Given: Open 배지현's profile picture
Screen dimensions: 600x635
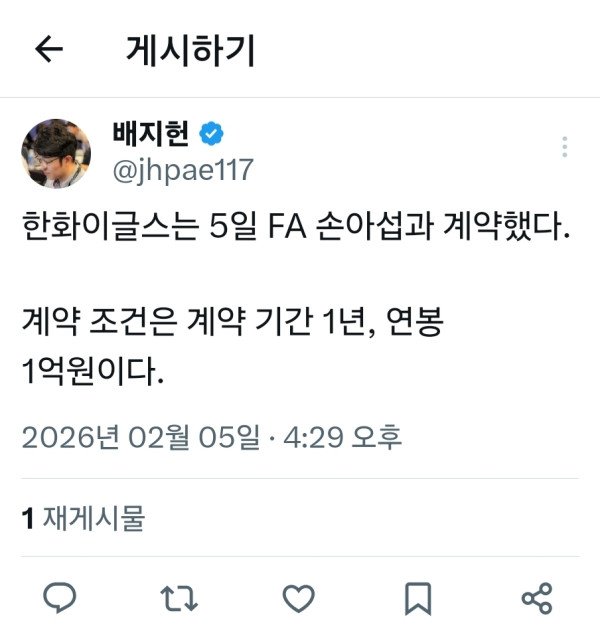Looking at the screenshot, I should tap(56, 153).
